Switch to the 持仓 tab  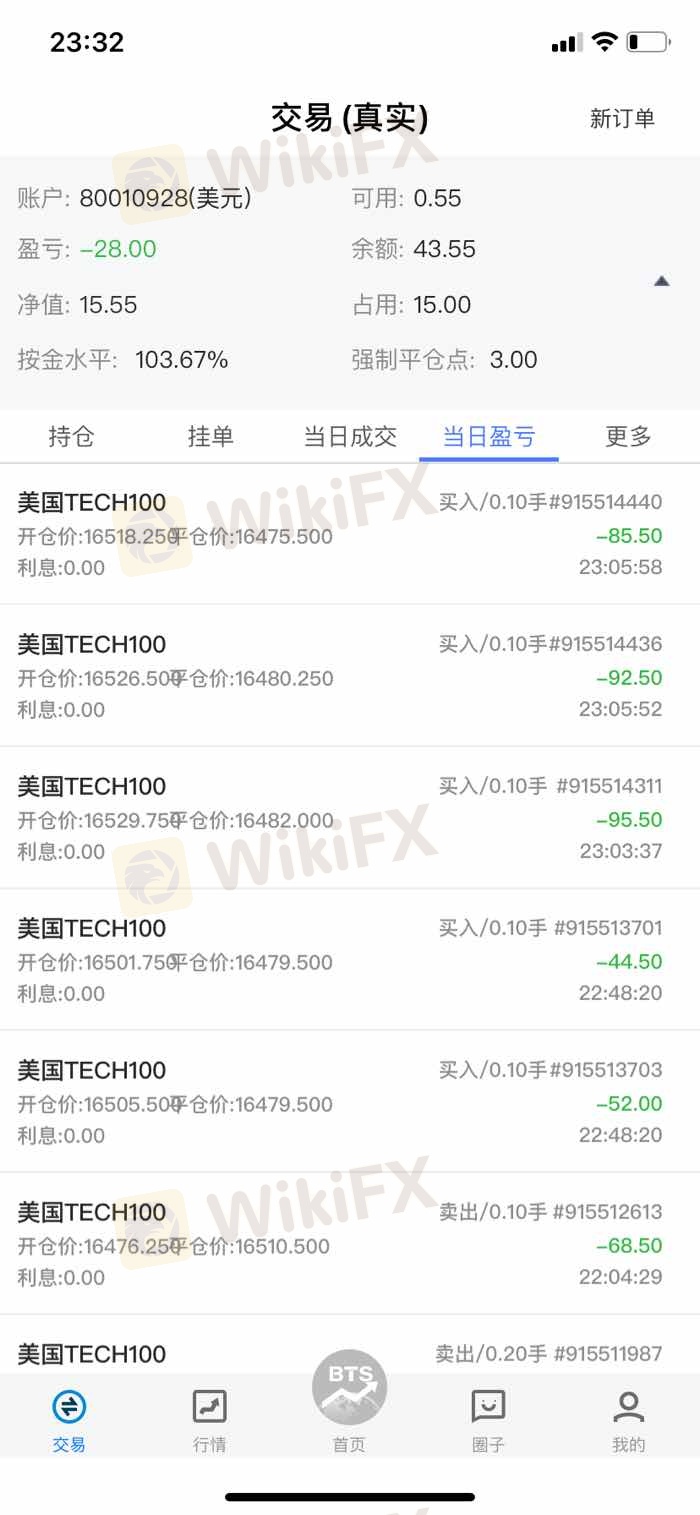pos(70,436)
